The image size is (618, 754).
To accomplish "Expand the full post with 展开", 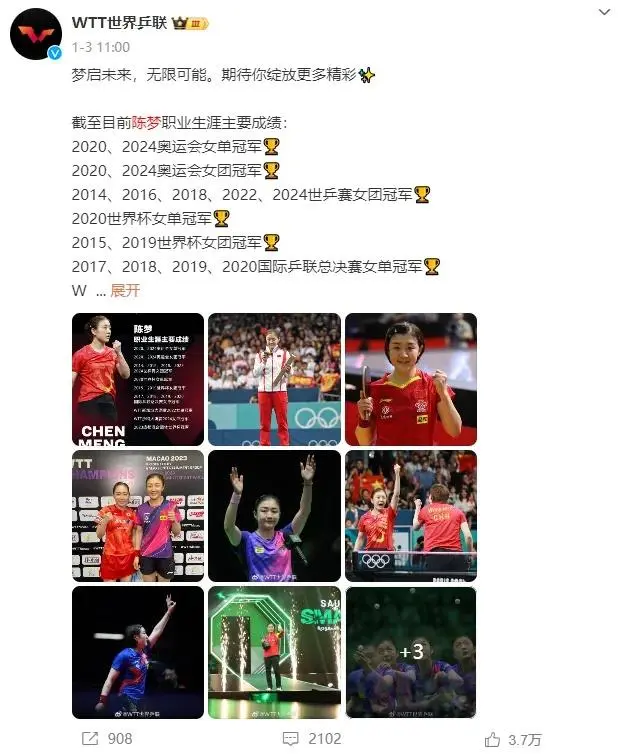I will [125, 291].
